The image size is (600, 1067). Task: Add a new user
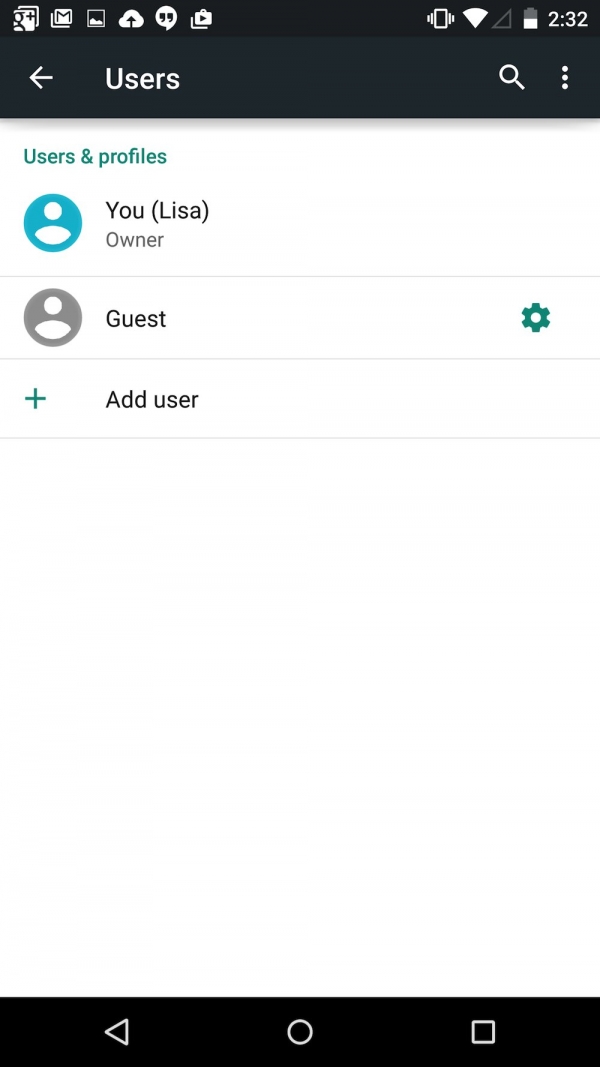[300, 399]
